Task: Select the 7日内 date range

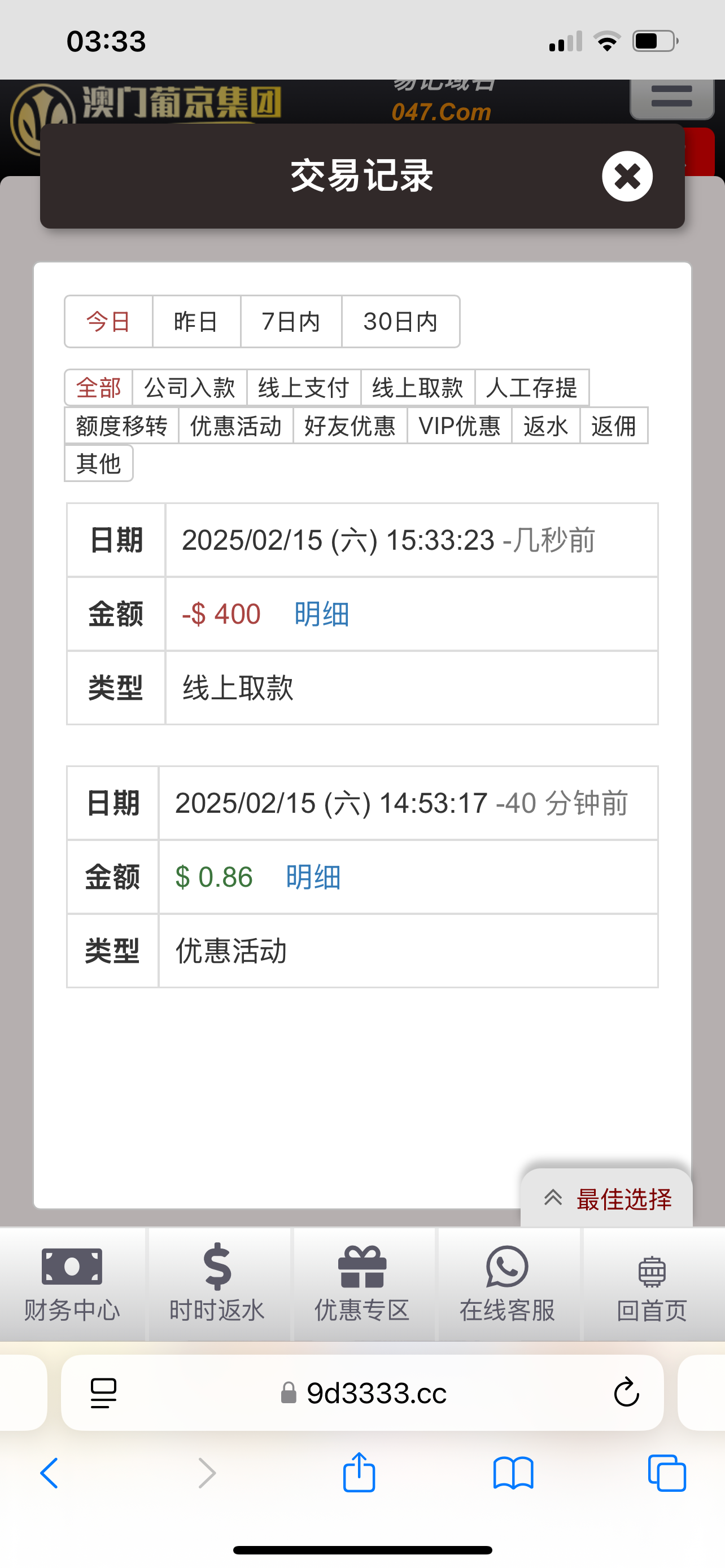Action: [x=291, y=321]
